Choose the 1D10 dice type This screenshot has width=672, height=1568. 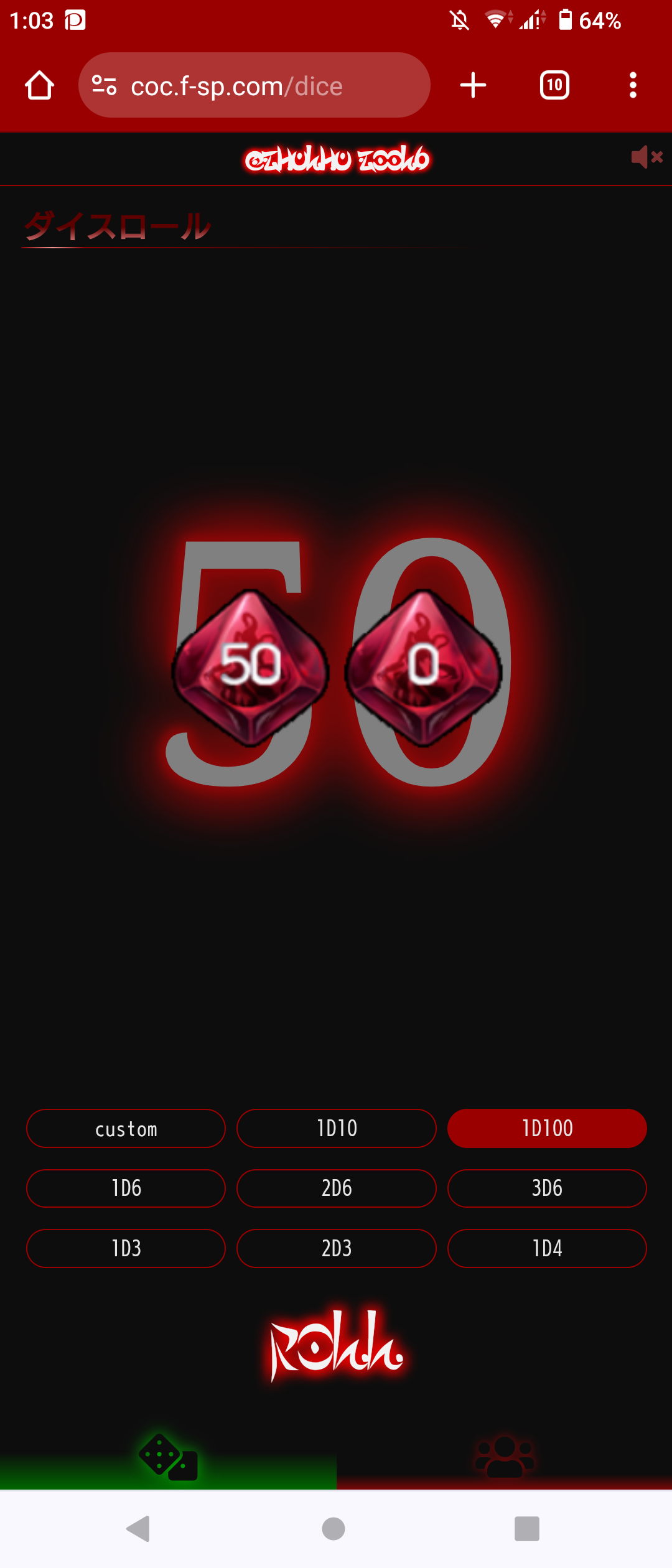click(x=336, y=1128)
